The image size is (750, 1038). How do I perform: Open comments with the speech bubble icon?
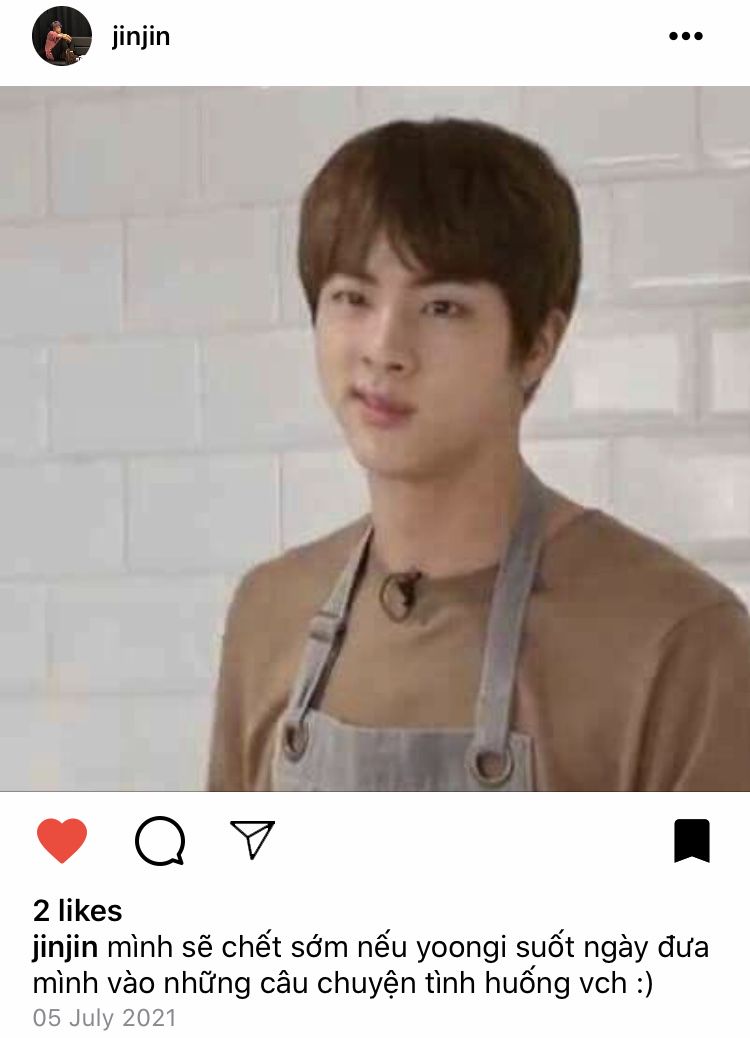coord(160,841)
